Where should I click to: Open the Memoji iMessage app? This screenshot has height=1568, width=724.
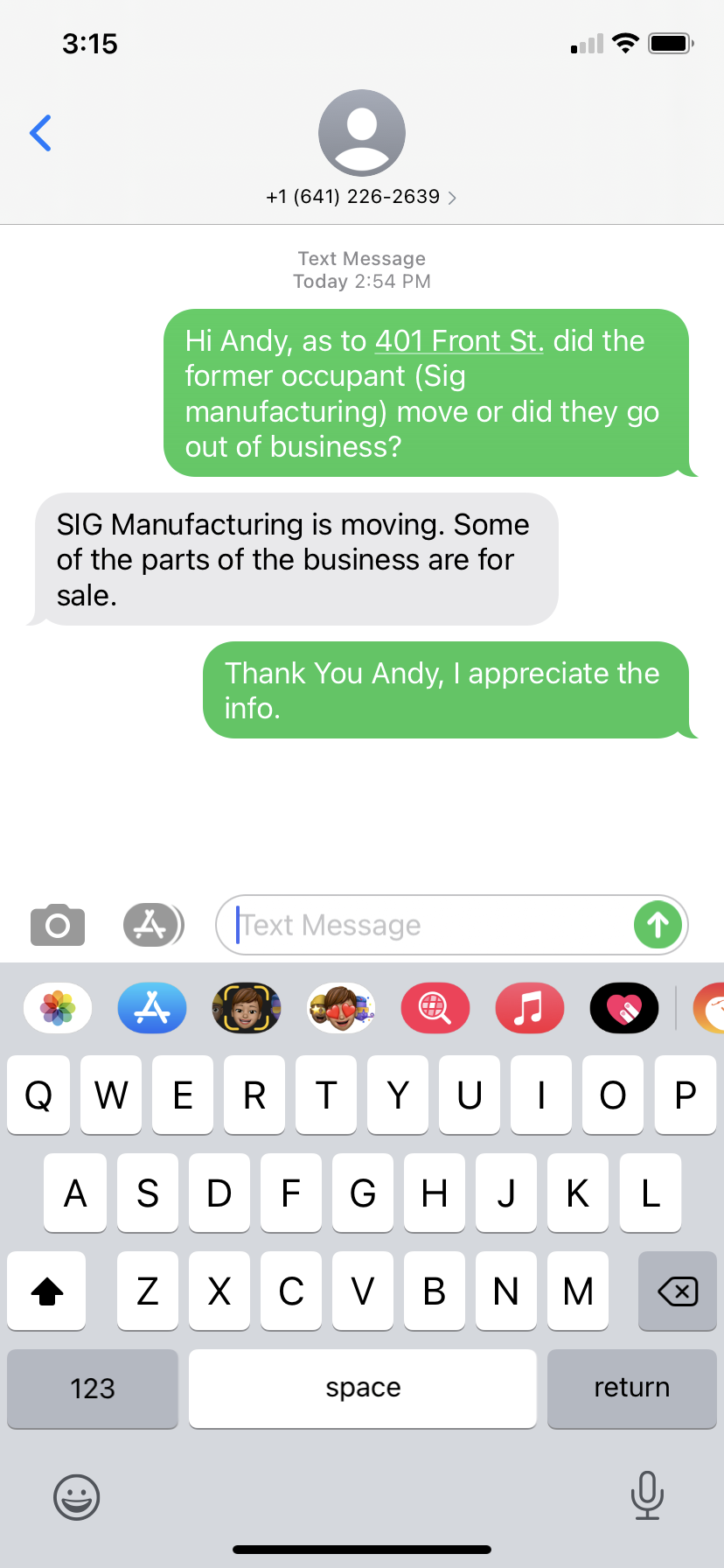247,1008
